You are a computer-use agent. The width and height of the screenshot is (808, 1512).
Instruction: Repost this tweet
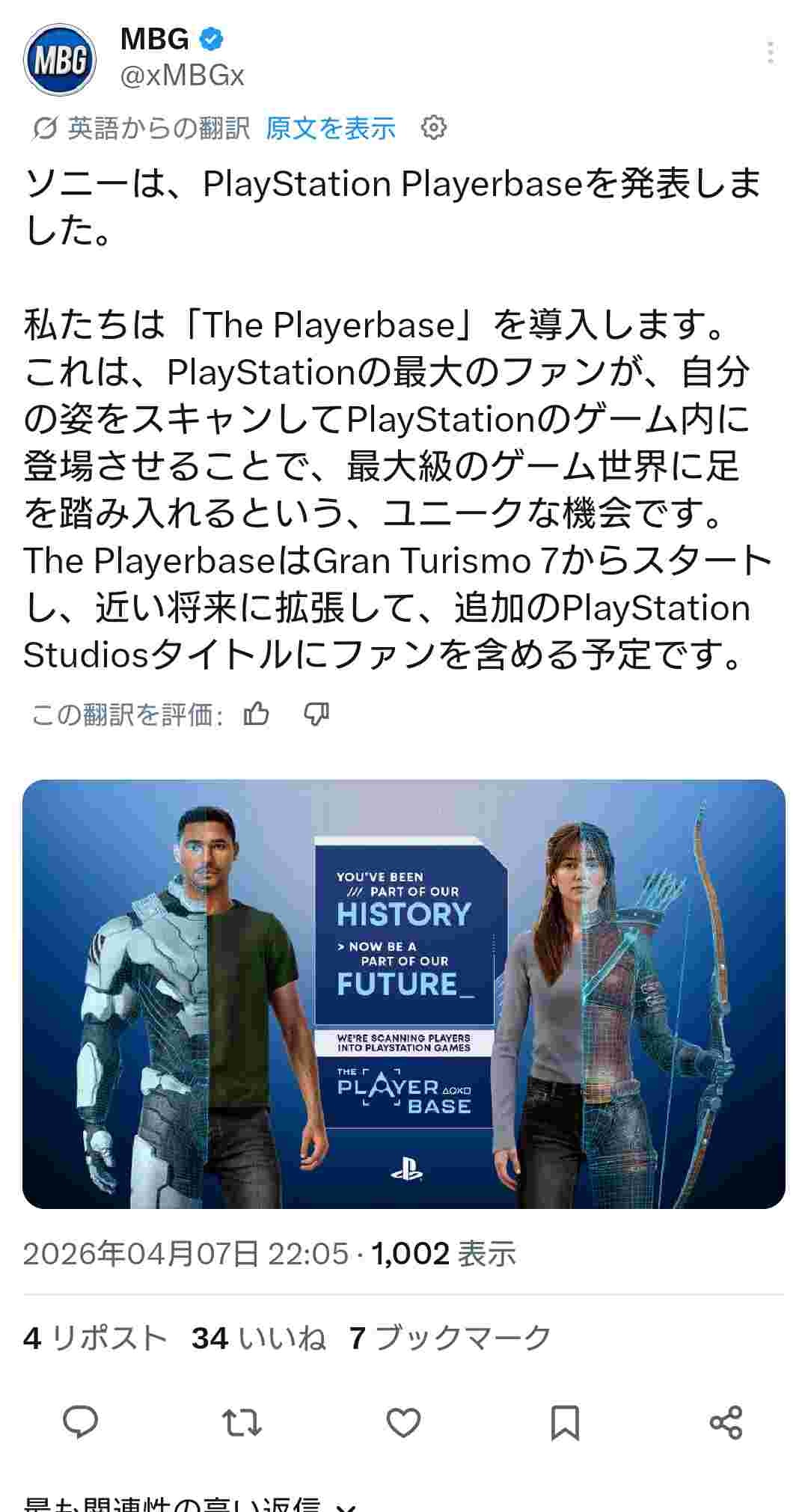(242, 1422)
